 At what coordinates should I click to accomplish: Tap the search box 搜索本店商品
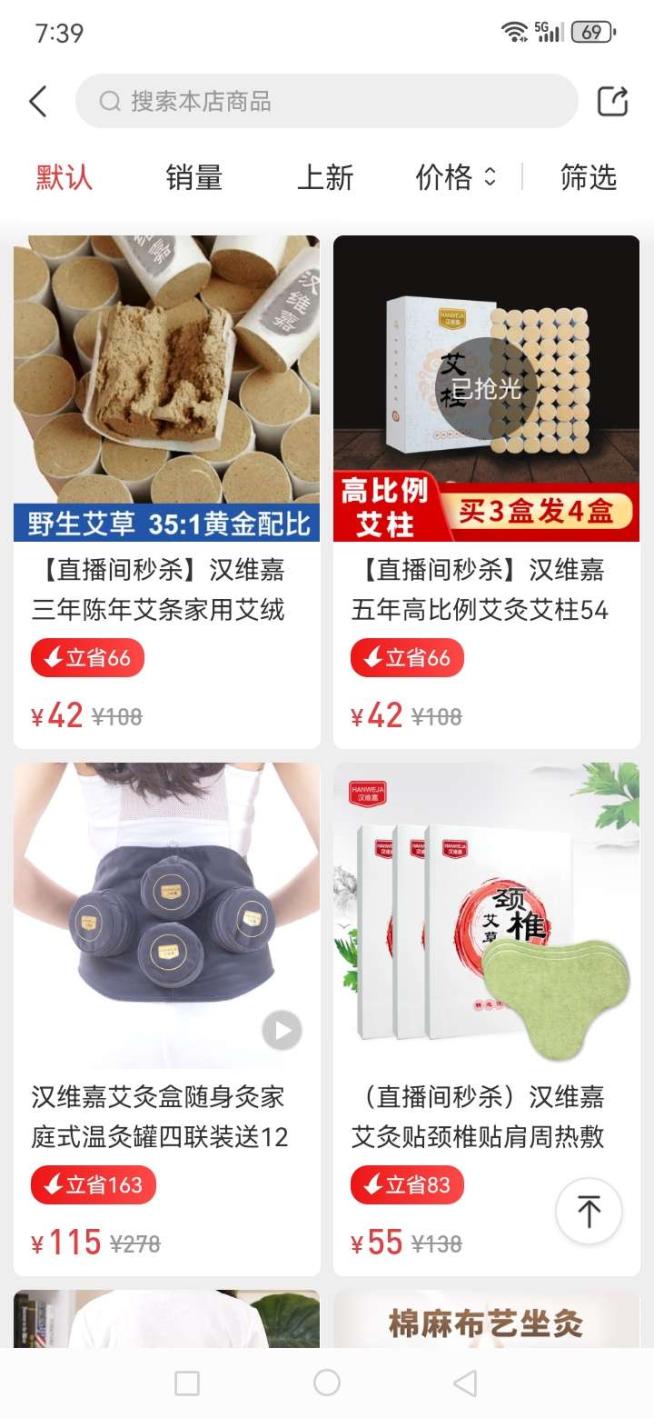(x=326, y=101)
